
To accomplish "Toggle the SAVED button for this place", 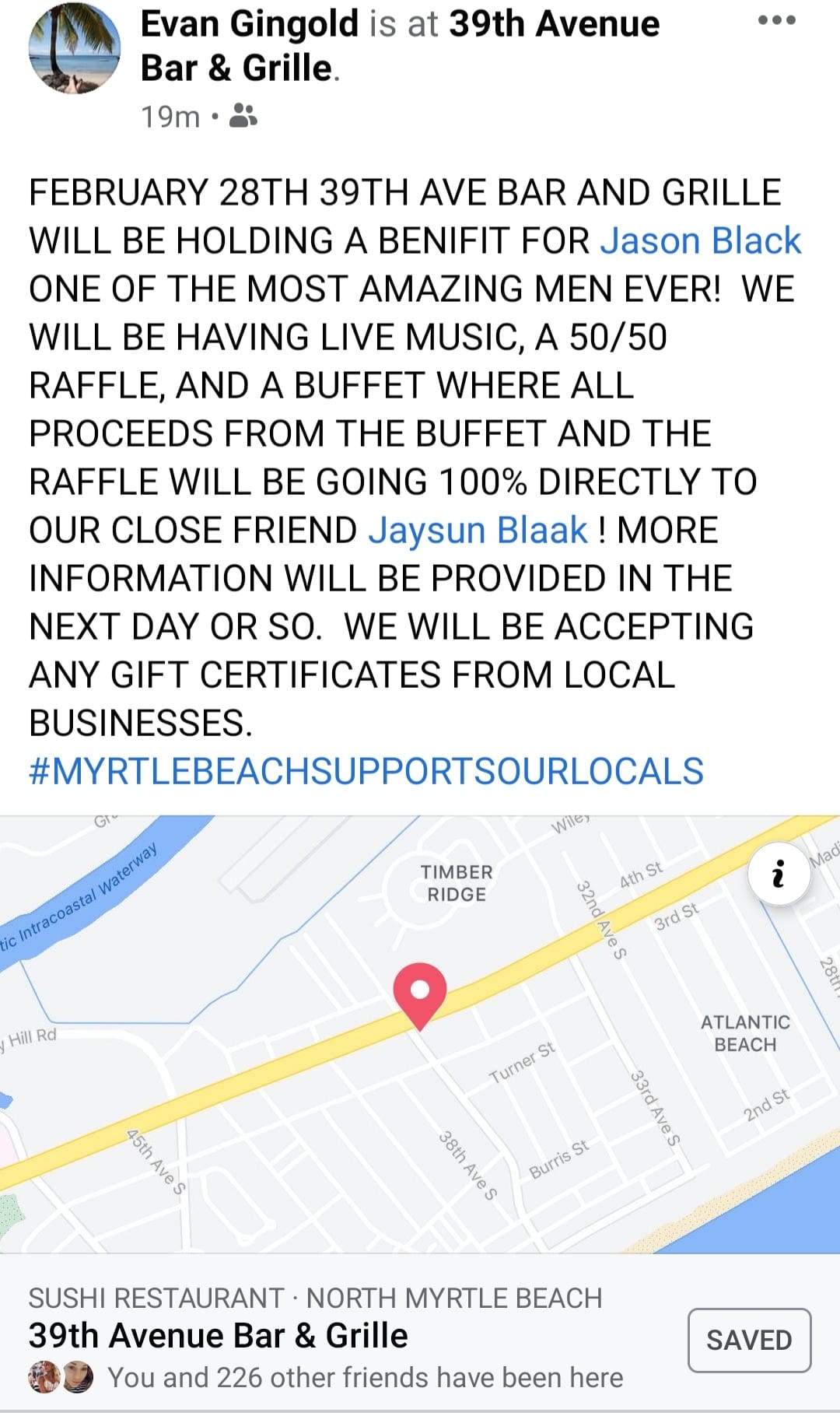I will (748, 1340).
